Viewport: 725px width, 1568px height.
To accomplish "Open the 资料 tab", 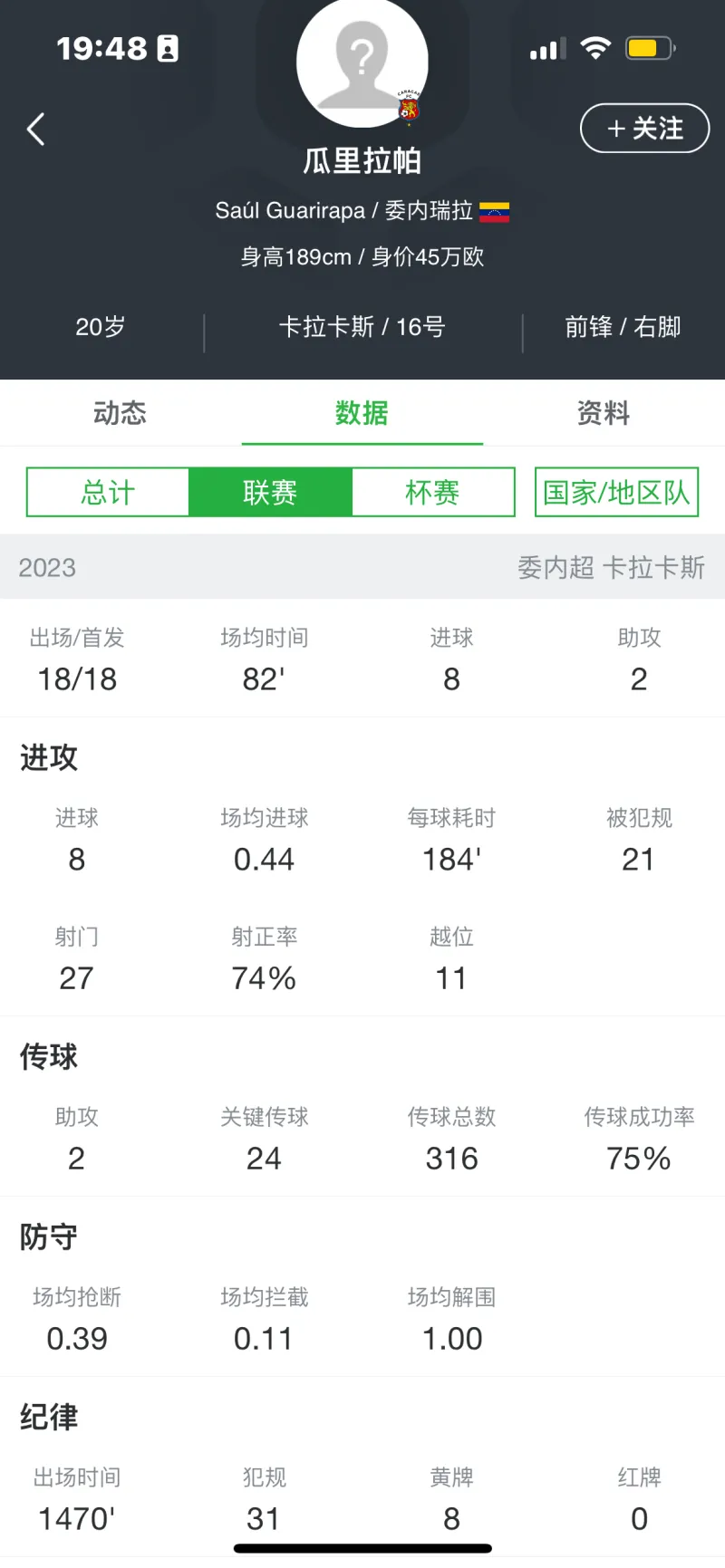I will tap(602, 414).
